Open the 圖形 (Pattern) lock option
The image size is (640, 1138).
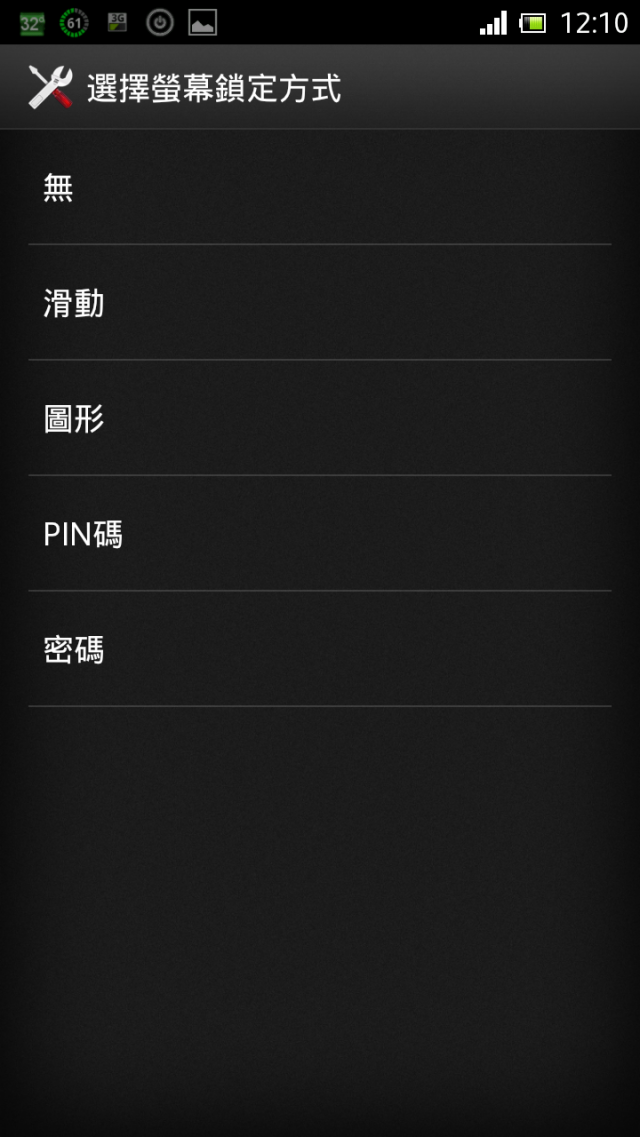point(319,418)
